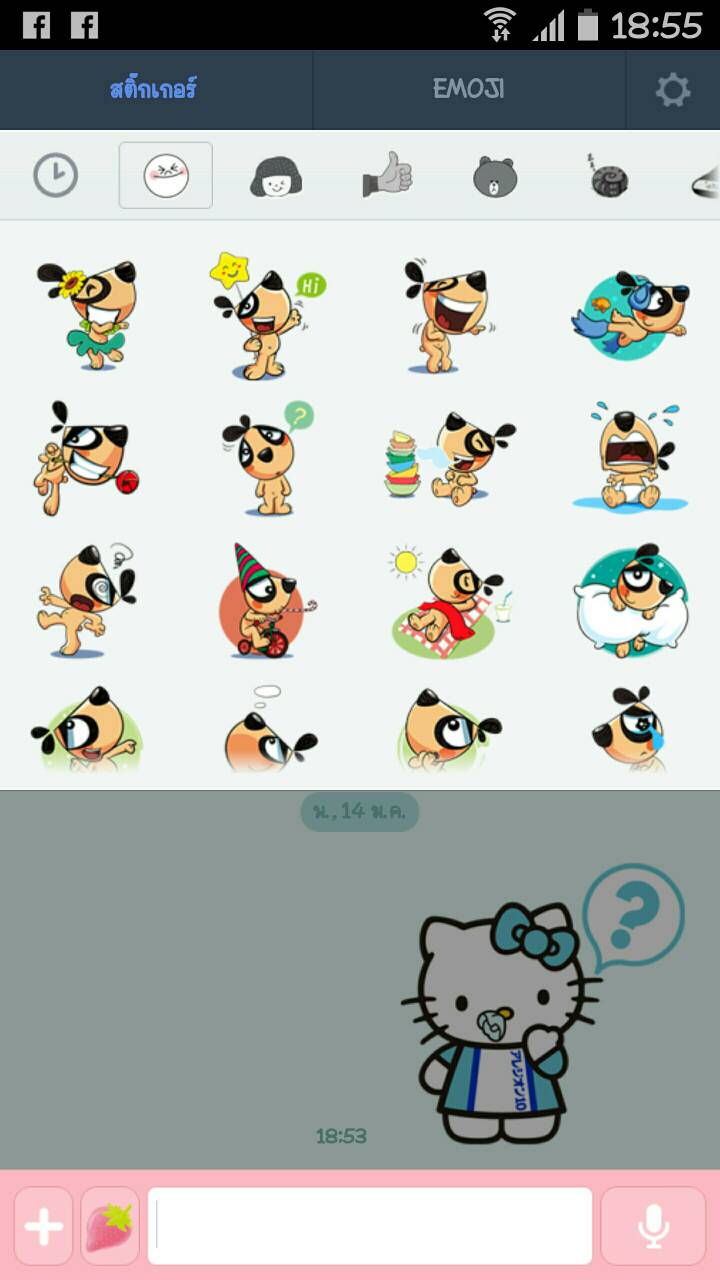Image resolution: width=720 pixels, height=1280 pixels.
Task: Send the dog hugging pillow sticker
Action: click(630, 601)
